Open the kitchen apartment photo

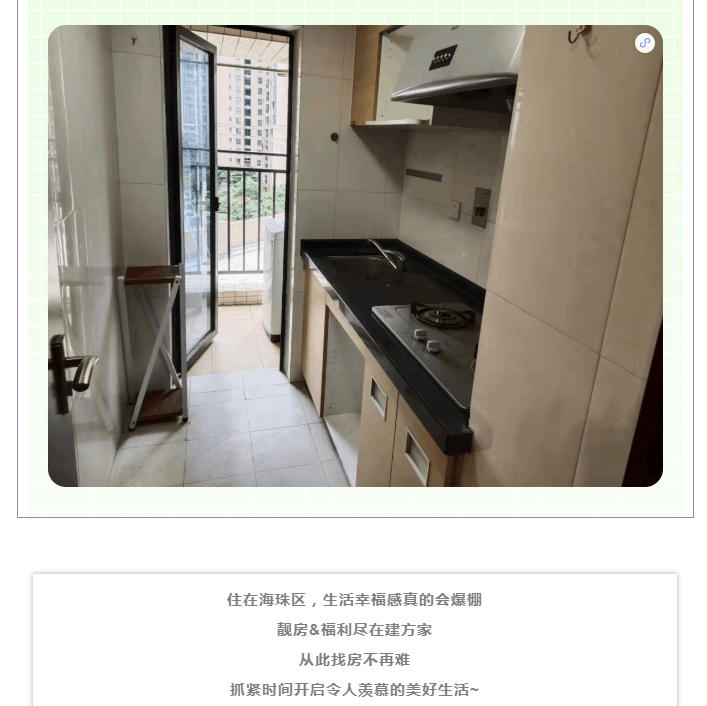[355, 256]
